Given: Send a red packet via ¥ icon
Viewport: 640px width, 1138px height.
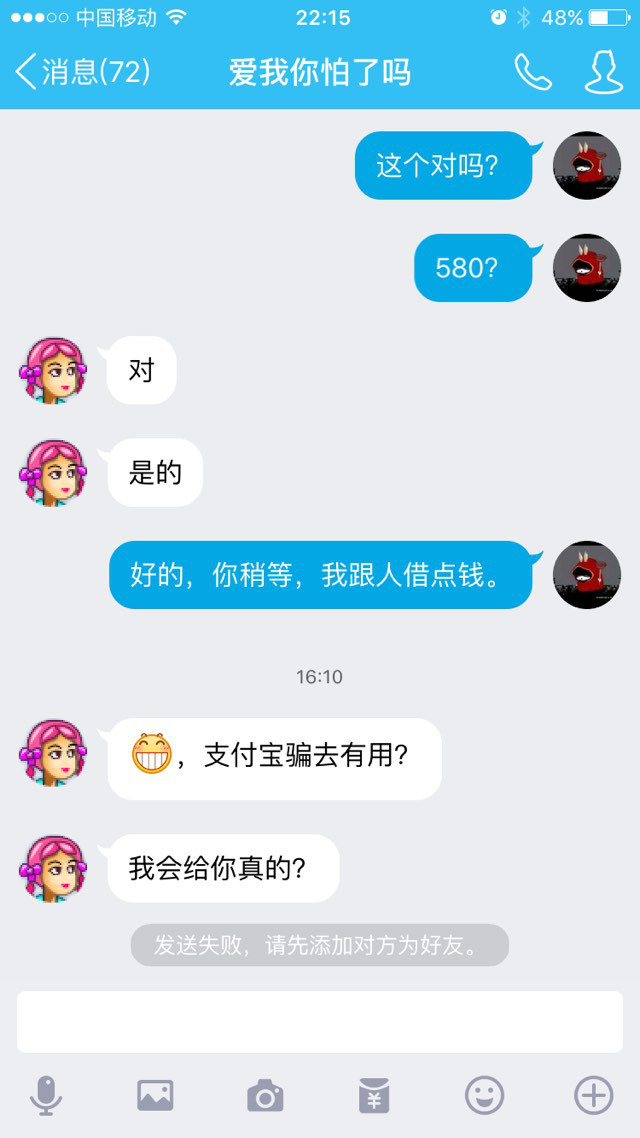Looking at the screenshot, I should [374, 1096].
